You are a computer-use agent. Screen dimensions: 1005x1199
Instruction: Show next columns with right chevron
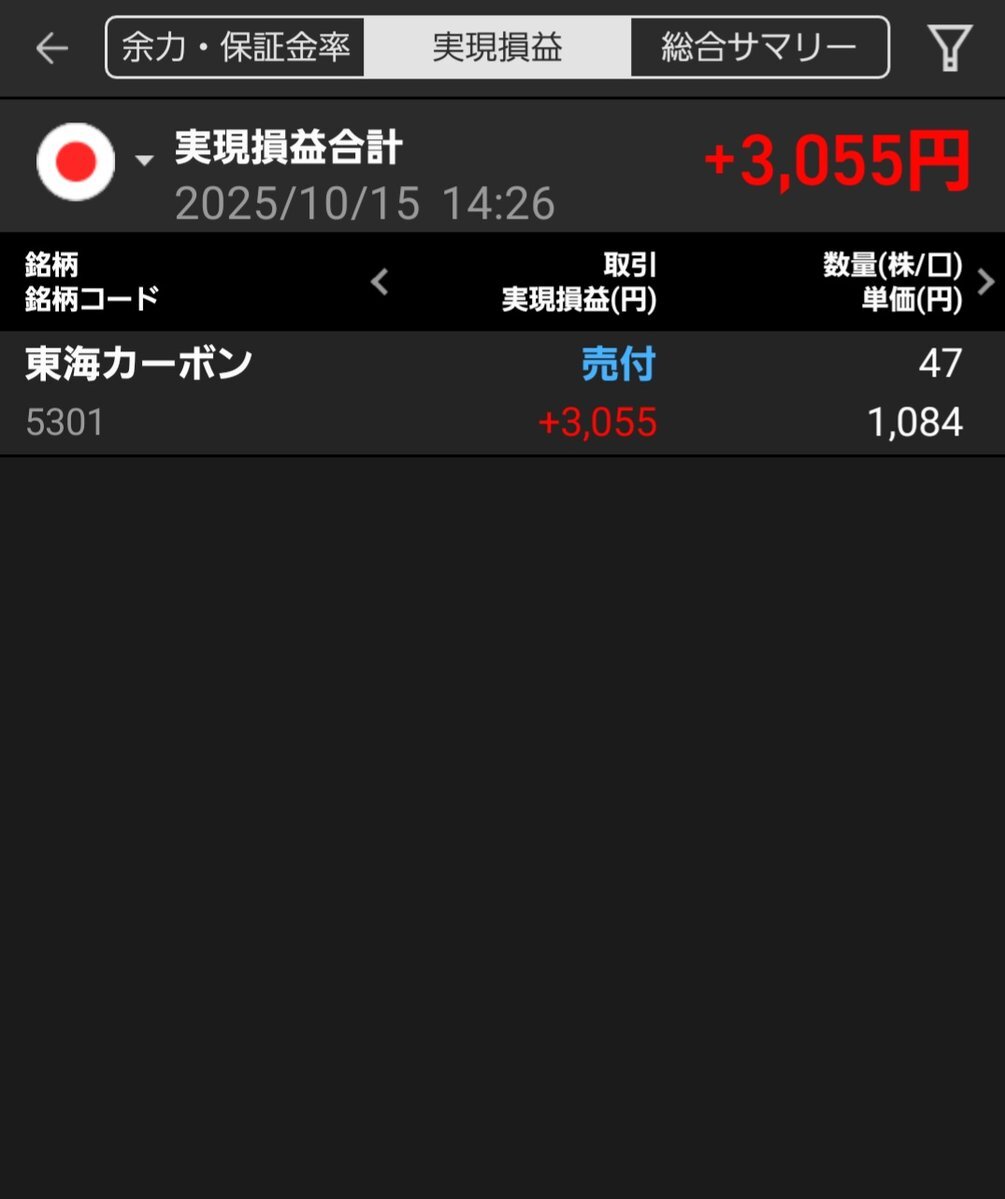point(985,282)
